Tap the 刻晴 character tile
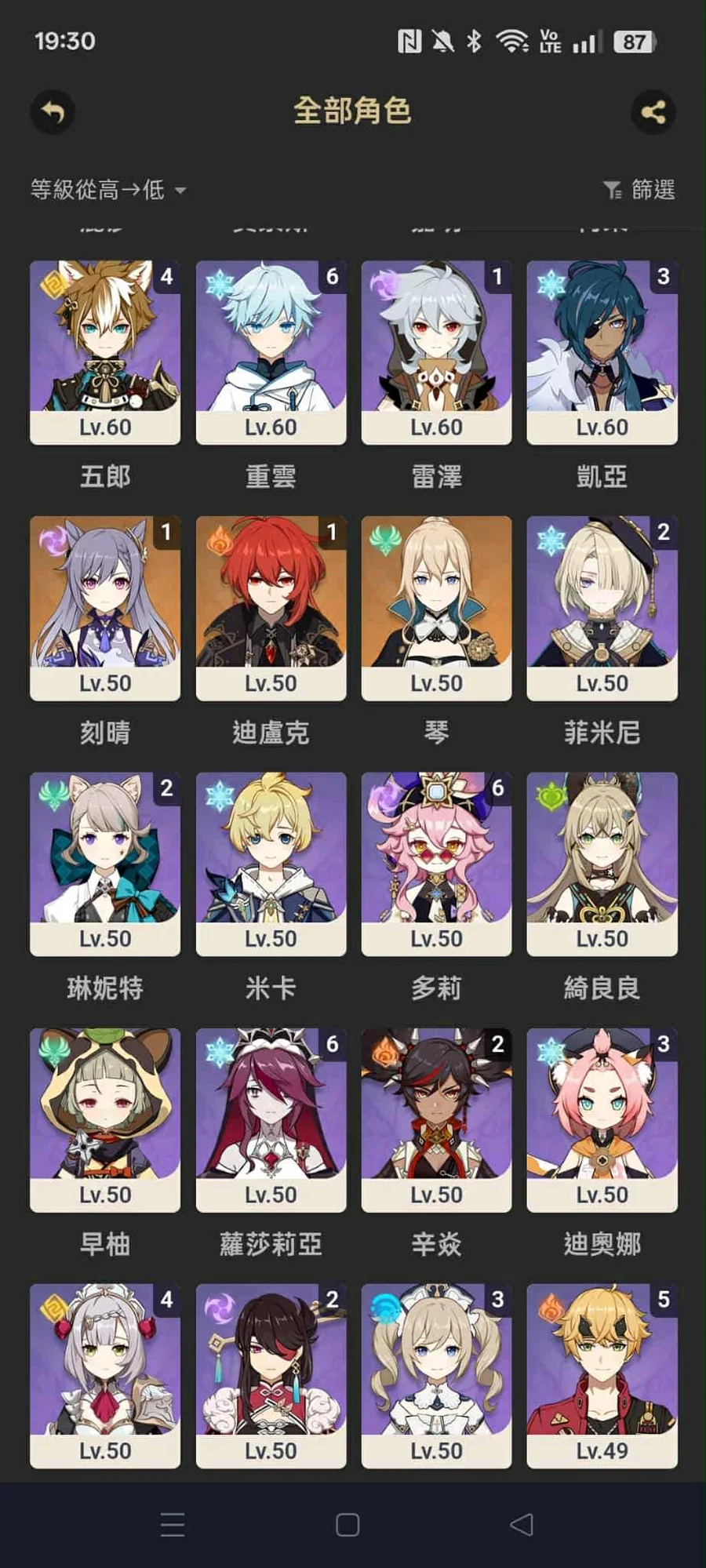Viewport: 706px width, 1568px height. [x=105, y=608]
